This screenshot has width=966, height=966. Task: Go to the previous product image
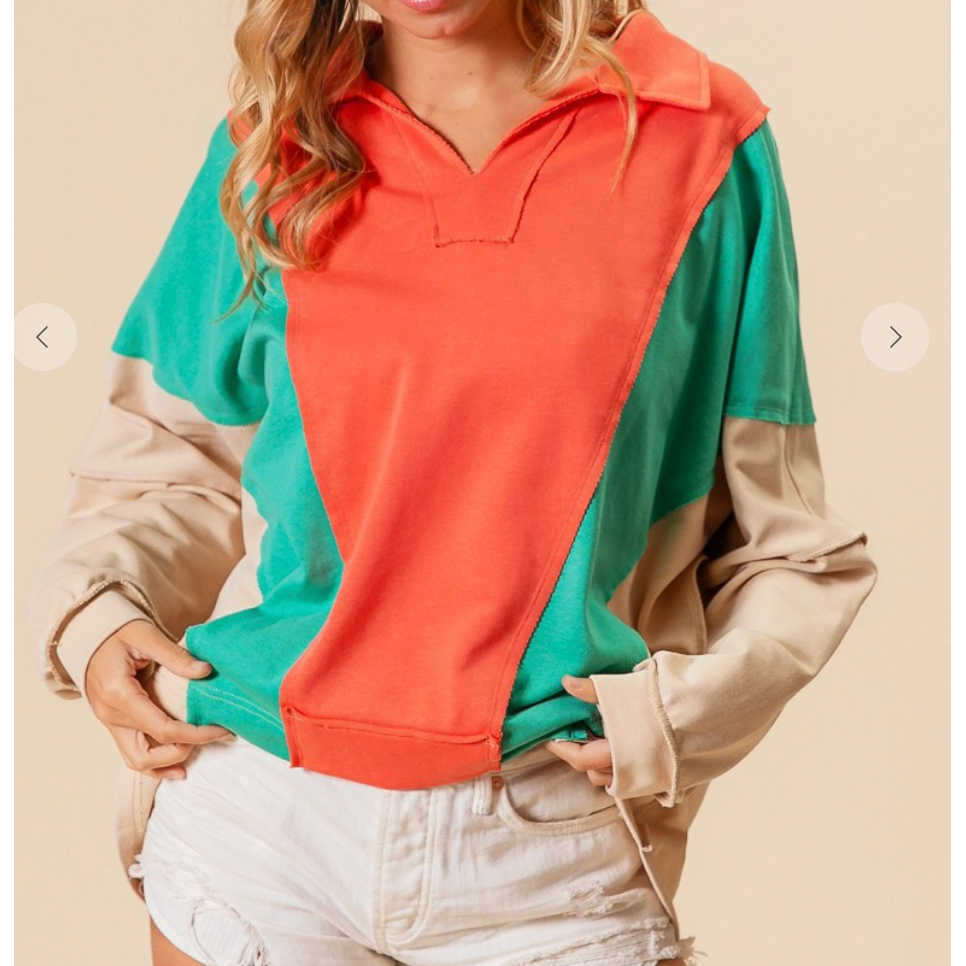pos(43,337)
